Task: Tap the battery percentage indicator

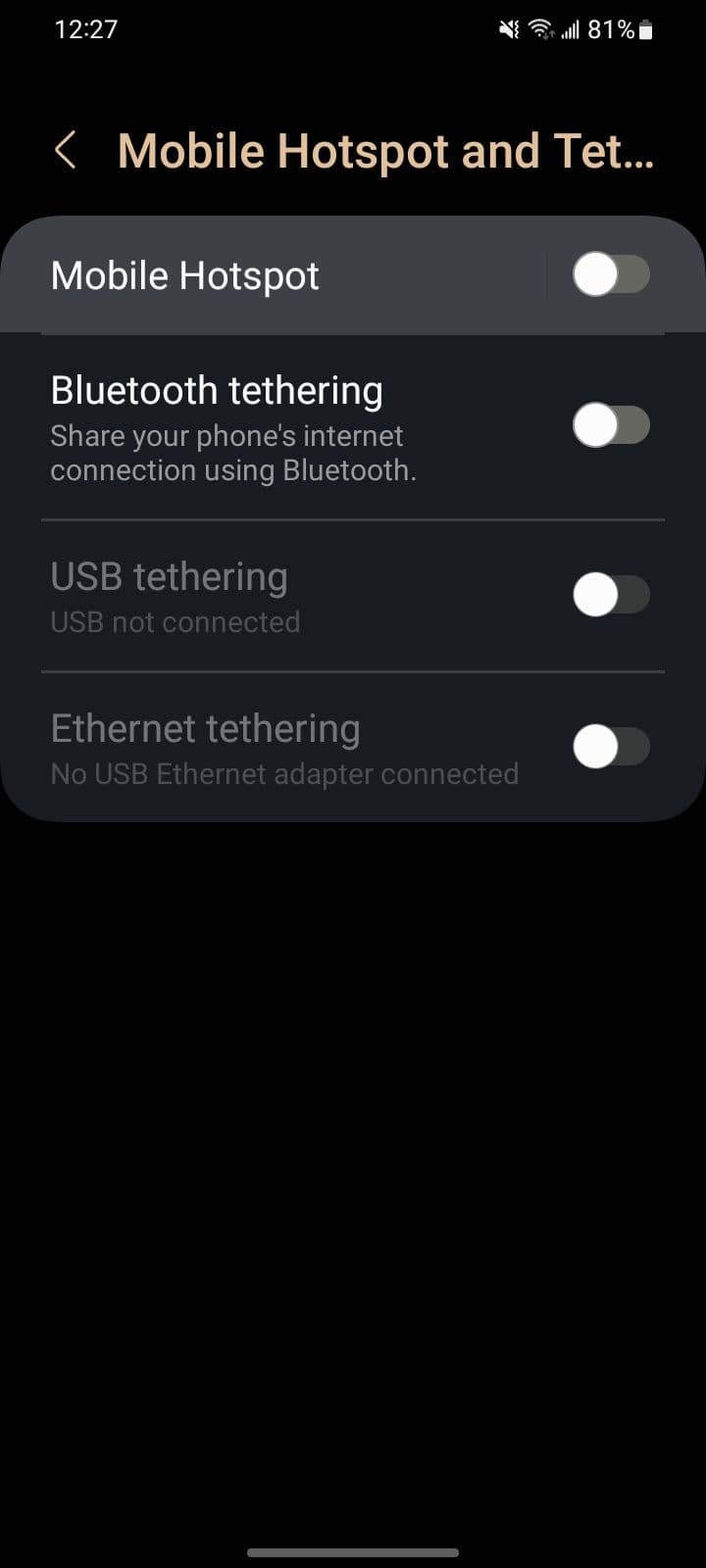Action: (x=610, y=29)
